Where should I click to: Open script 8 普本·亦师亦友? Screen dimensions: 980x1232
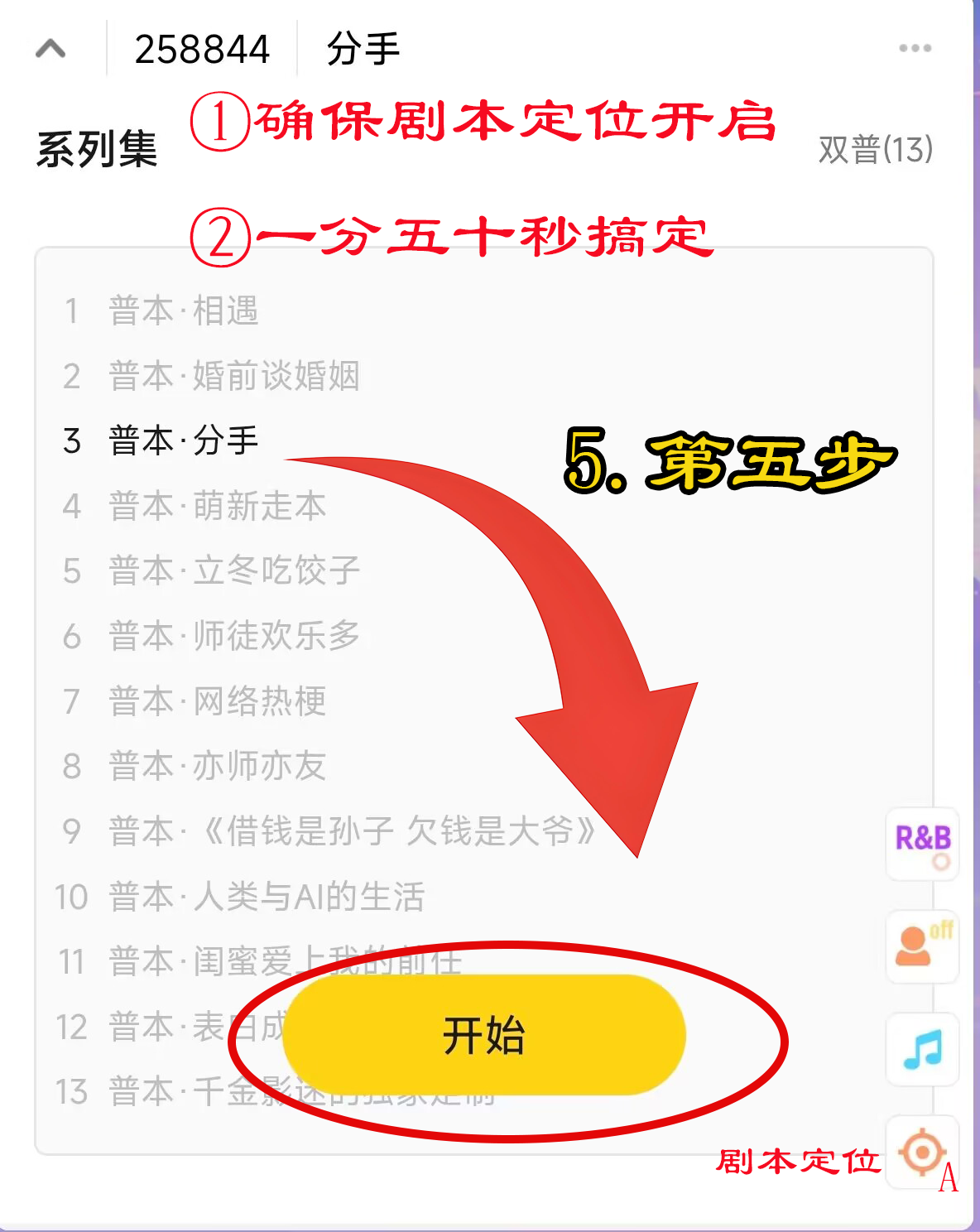[217, 766]
